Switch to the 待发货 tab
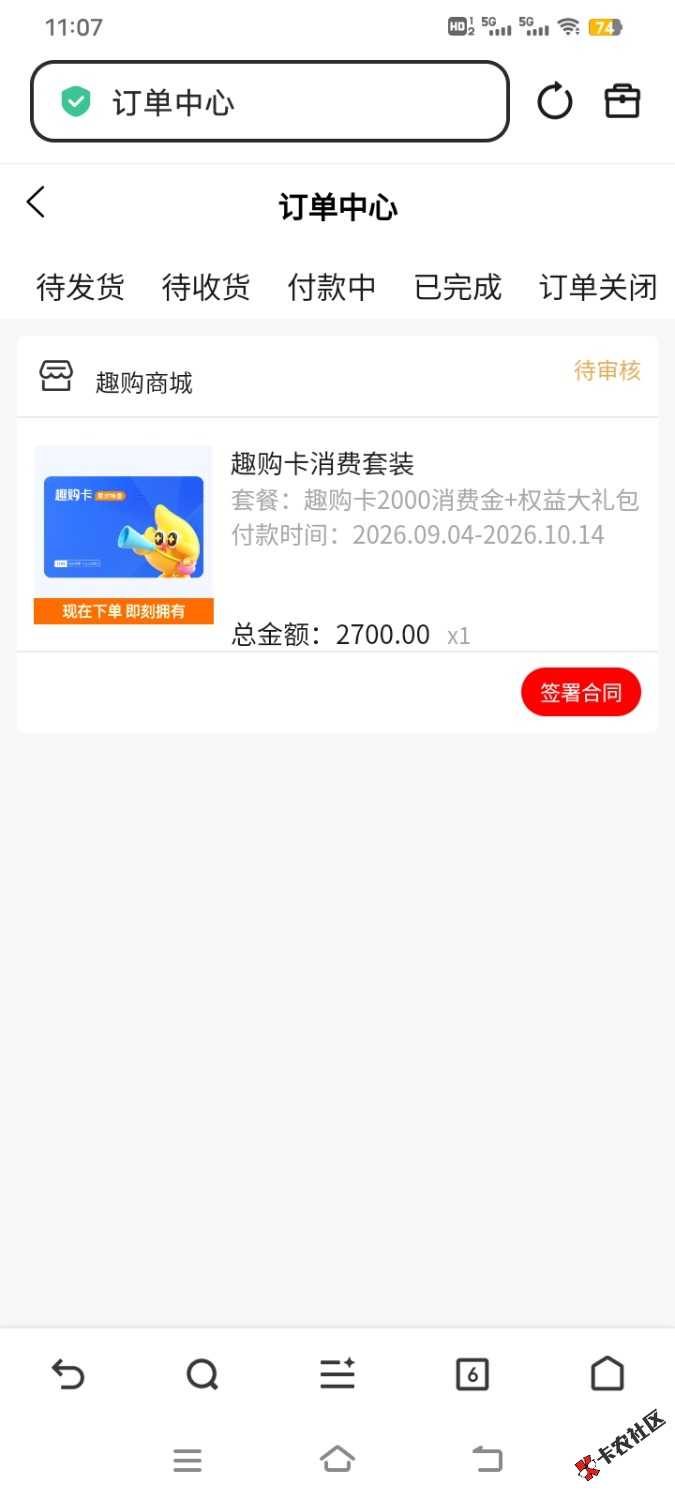 click(x=81, y=288)
